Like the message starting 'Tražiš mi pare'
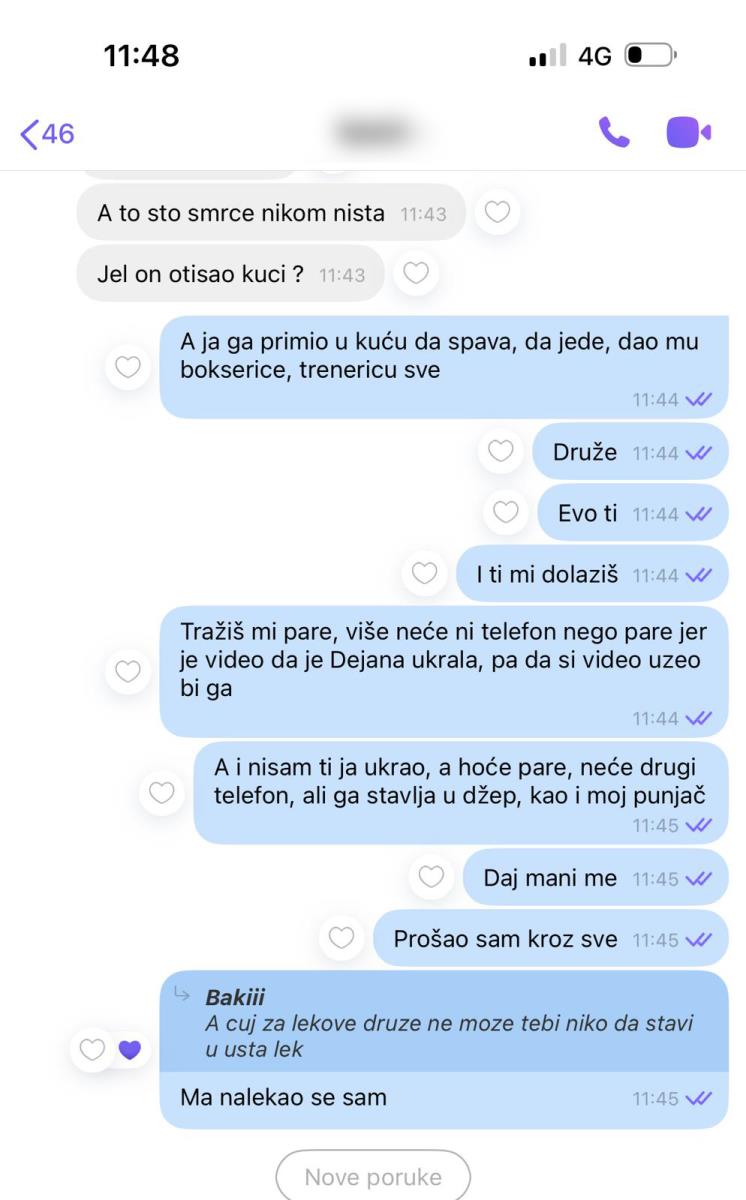Screen dimensions: 746x1200 tap(129, 672)
